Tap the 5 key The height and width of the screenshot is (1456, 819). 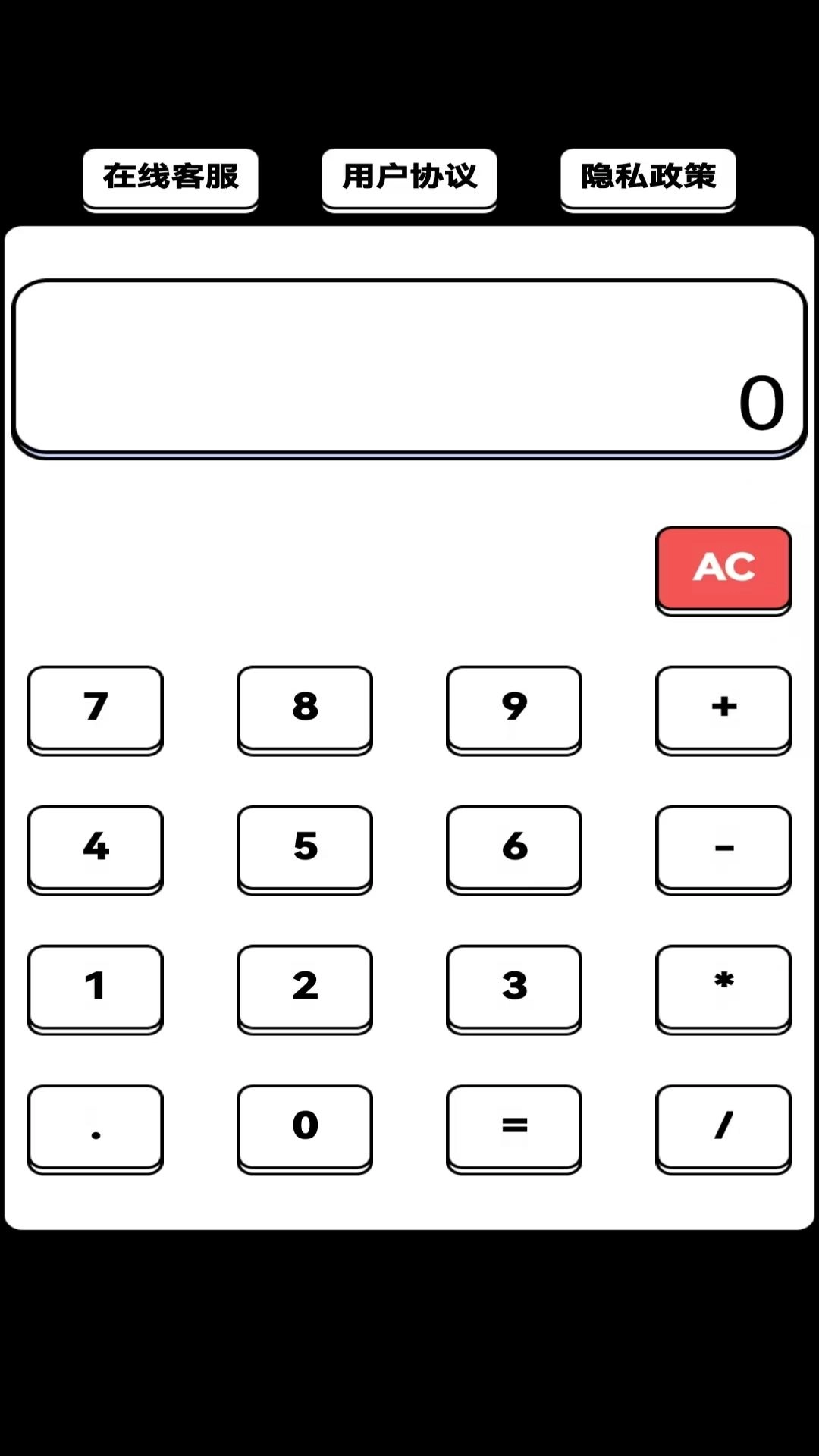(305, 846)
